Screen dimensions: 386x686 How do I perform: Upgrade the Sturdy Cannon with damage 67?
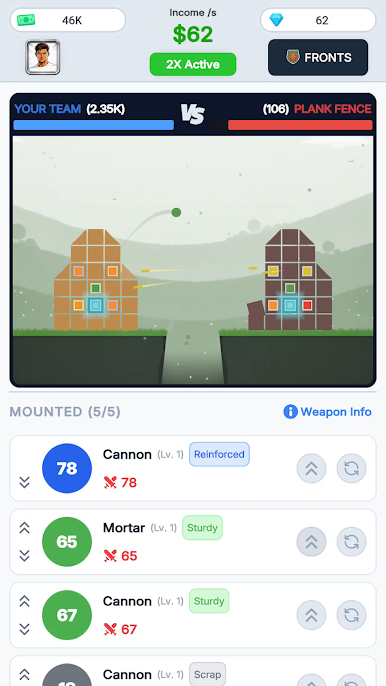pyautogui.click(x=312, y=615)
